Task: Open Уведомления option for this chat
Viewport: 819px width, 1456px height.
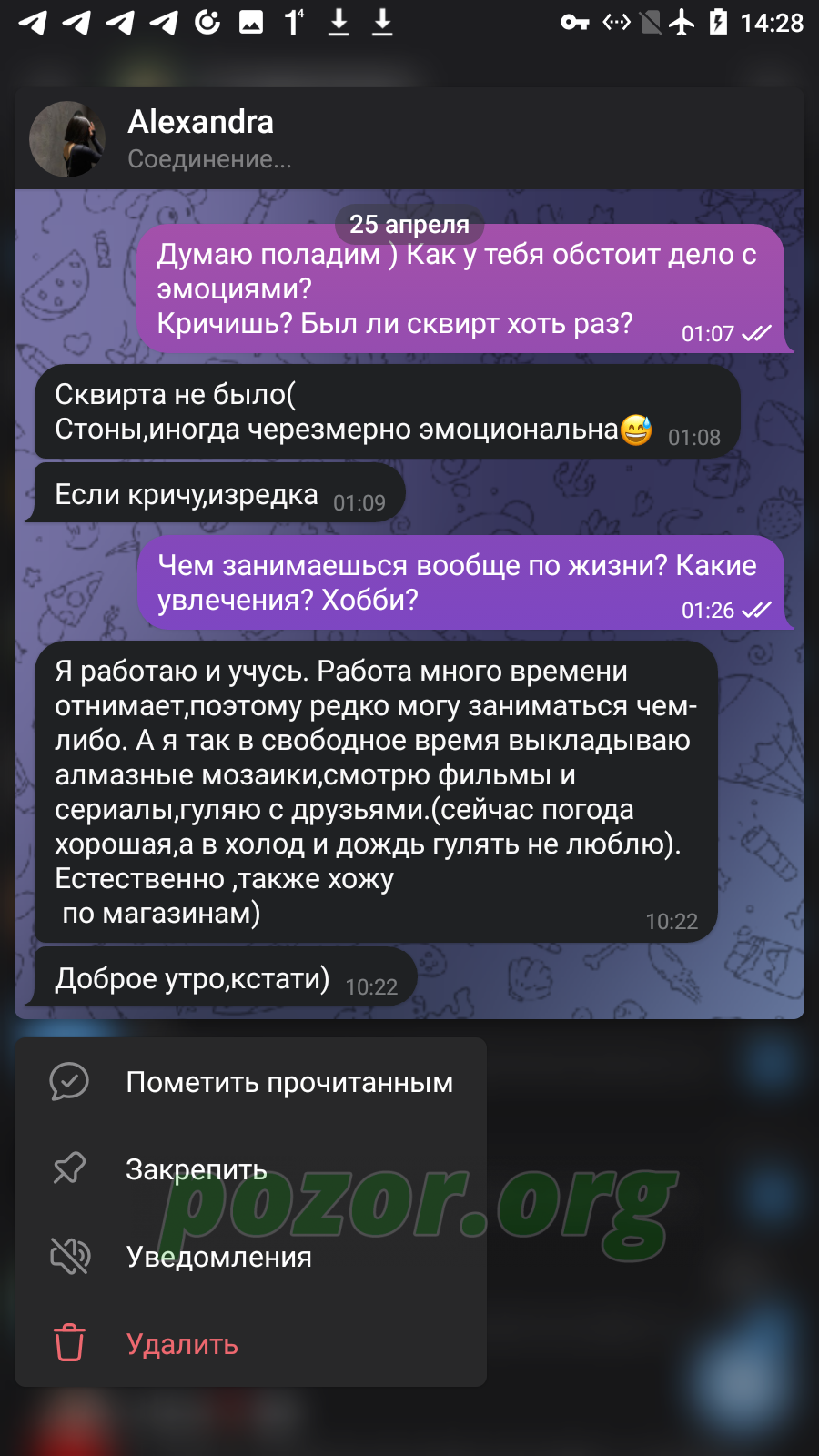Action: pos(250,1257)
